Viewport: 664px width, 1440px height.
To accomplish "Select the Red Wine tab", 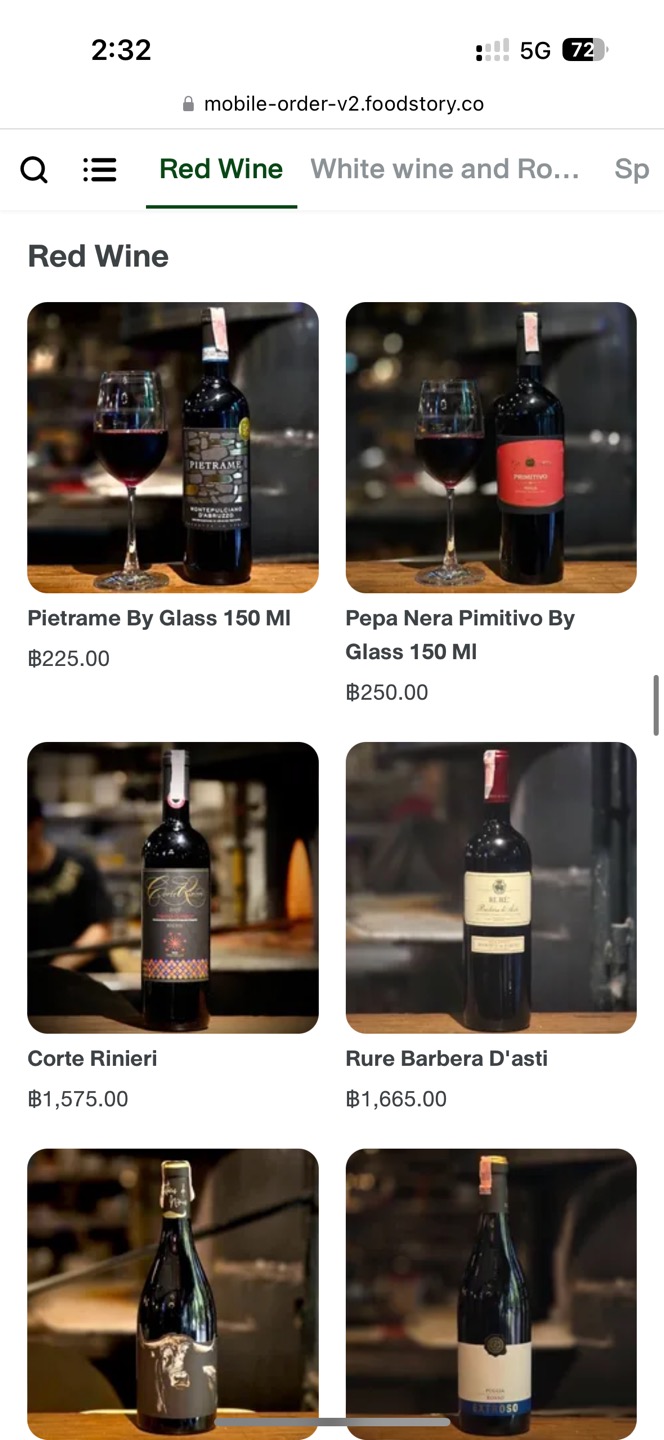I will click(x=221, y=169).
